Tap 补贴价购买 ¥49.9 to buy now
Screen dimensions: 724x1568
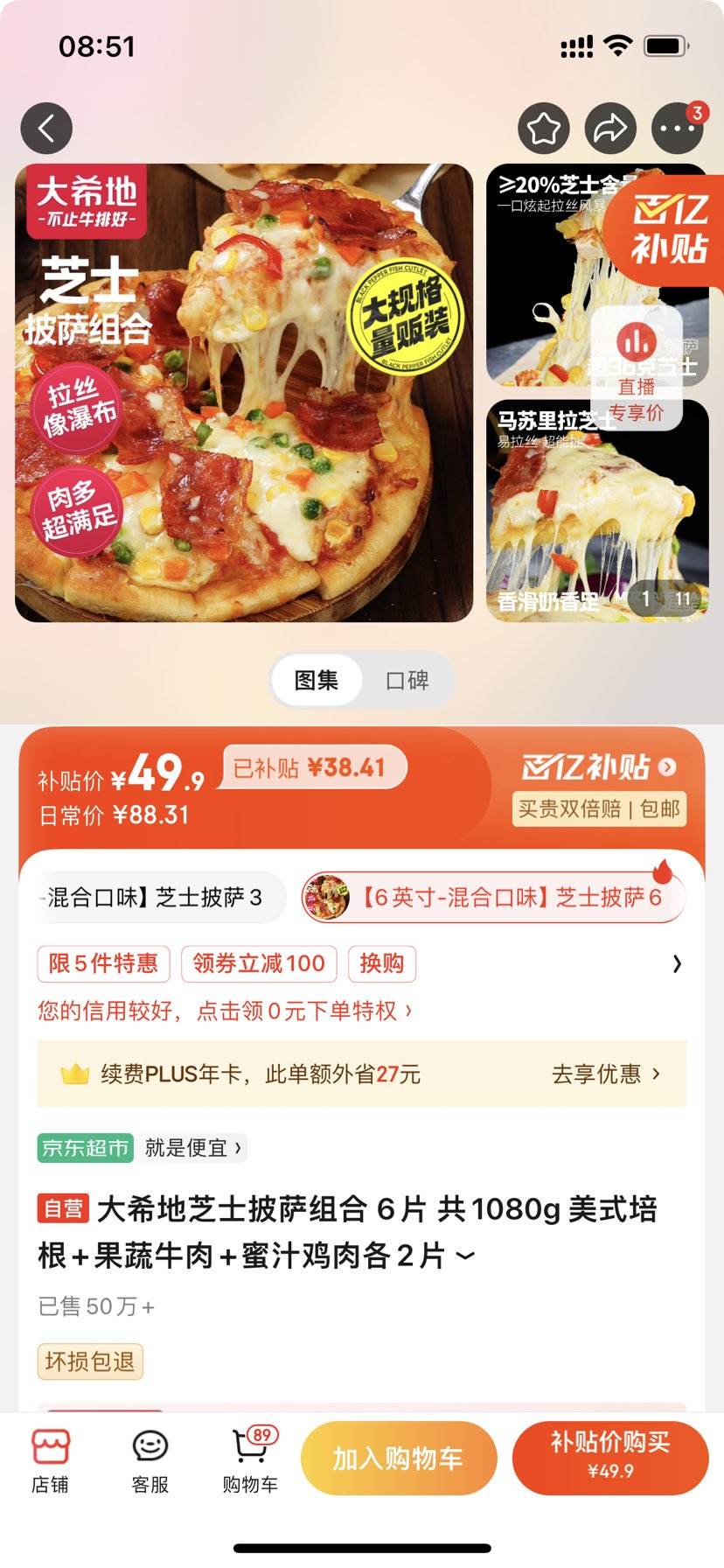coord(610,1457)
